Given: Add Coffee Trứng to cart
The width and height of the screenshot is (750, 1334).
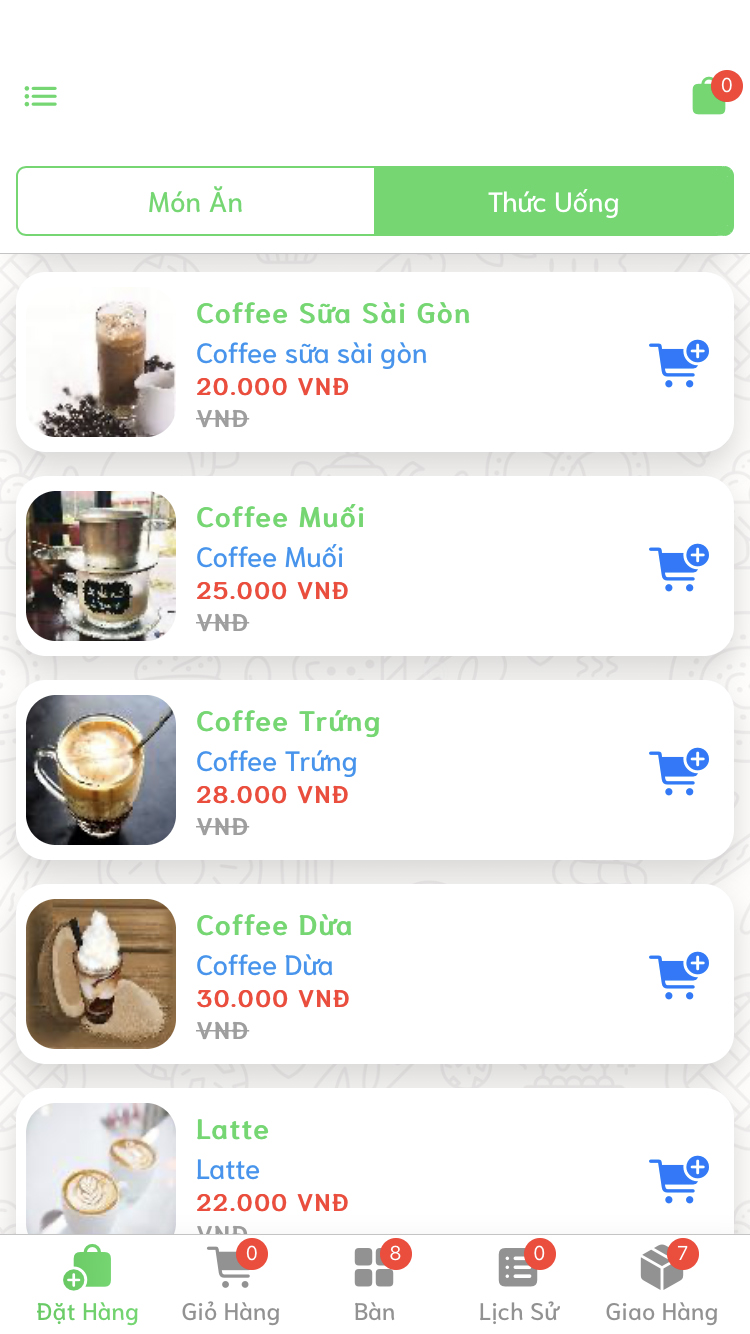Looking at the screenshot, I should 678,772.
